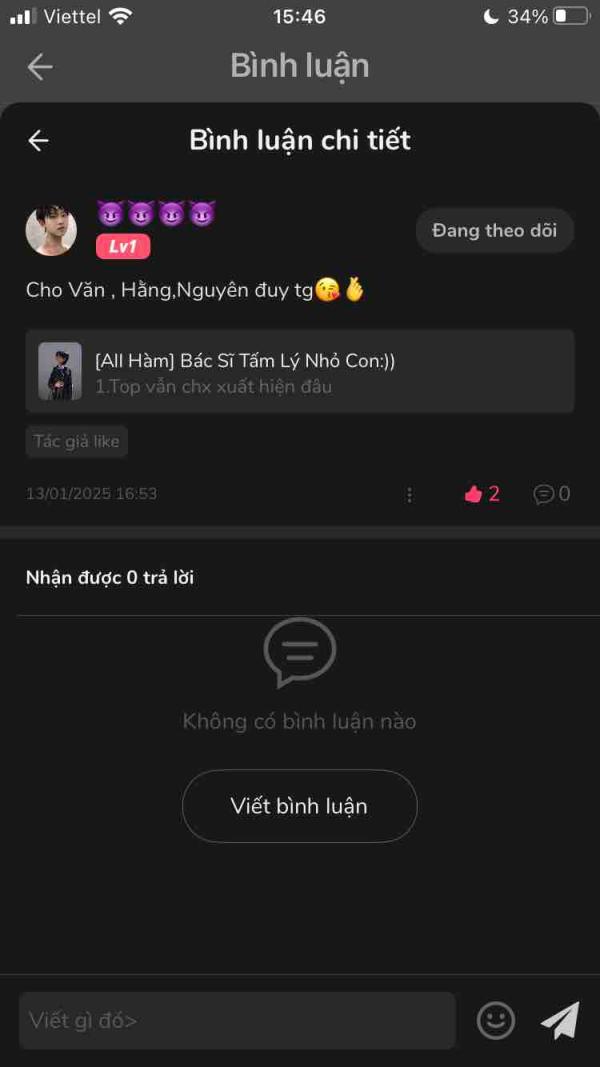The width and height of the screenshot is (600, 1067).
Task: Open the emoji picker
Action: point(496,1021)
